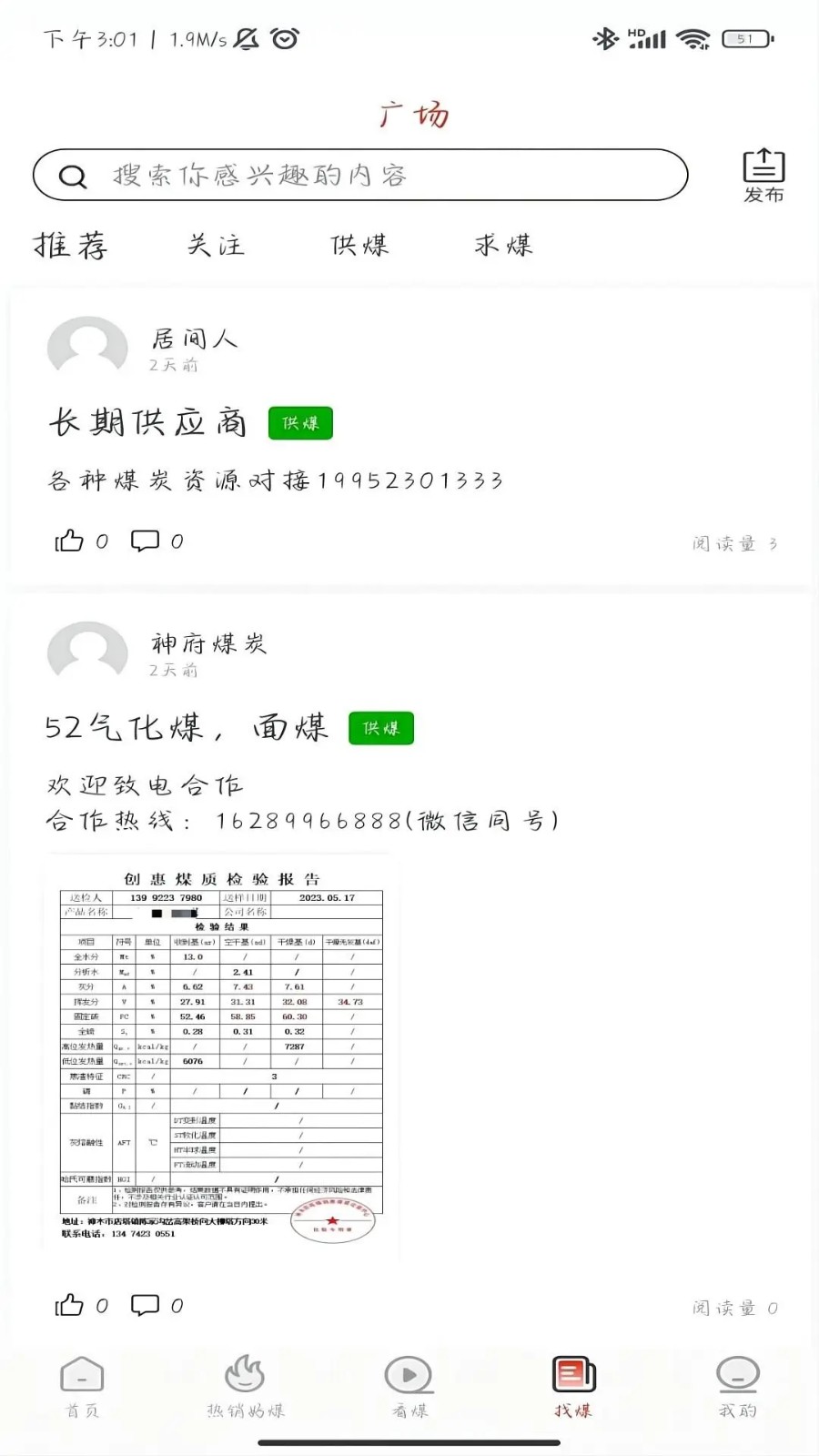Image resolution: width=819 pixels, height=1456 pixels.
Task: Go to 首页 via bottom navigation
Action: [81, 1377]
